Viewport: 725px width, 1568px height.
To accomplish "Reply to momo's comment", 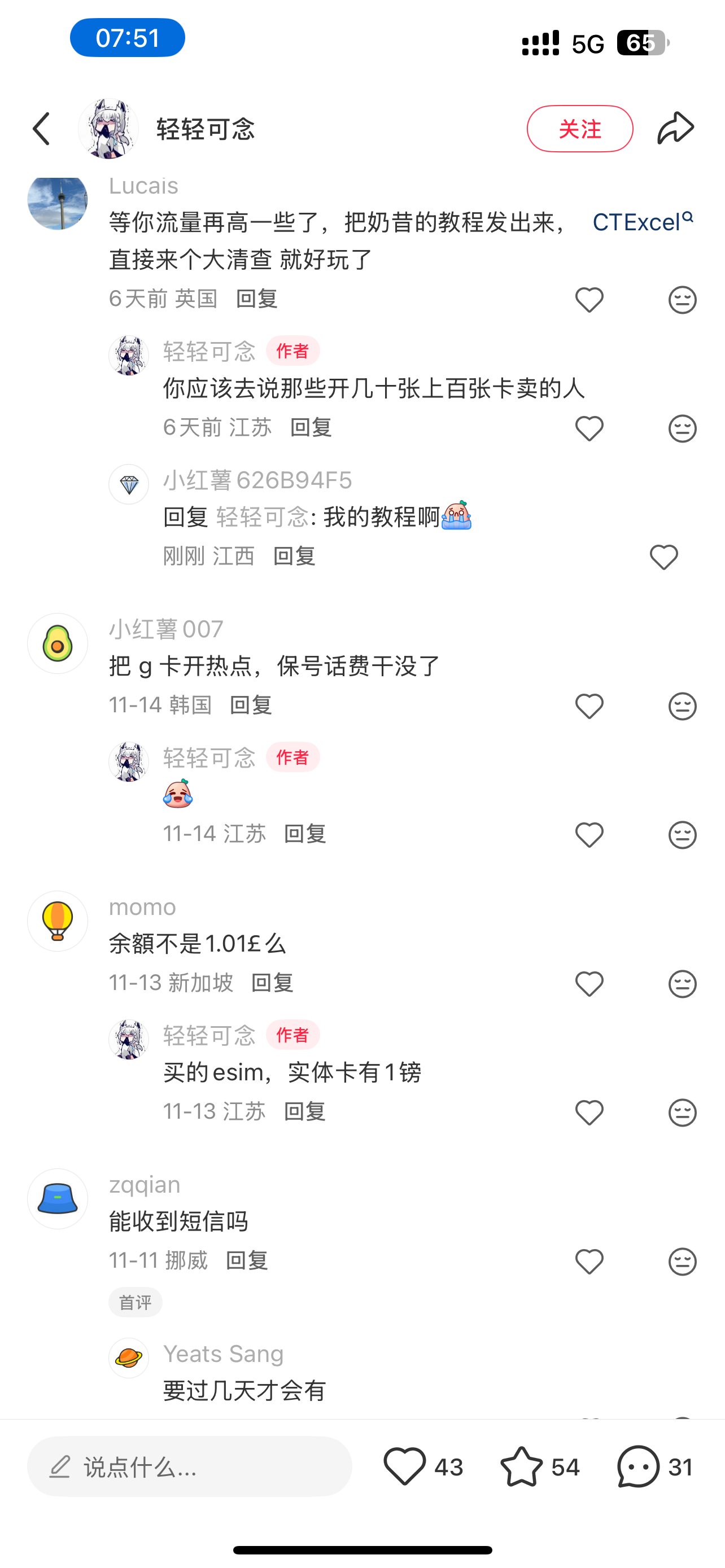I will [272, 983].
